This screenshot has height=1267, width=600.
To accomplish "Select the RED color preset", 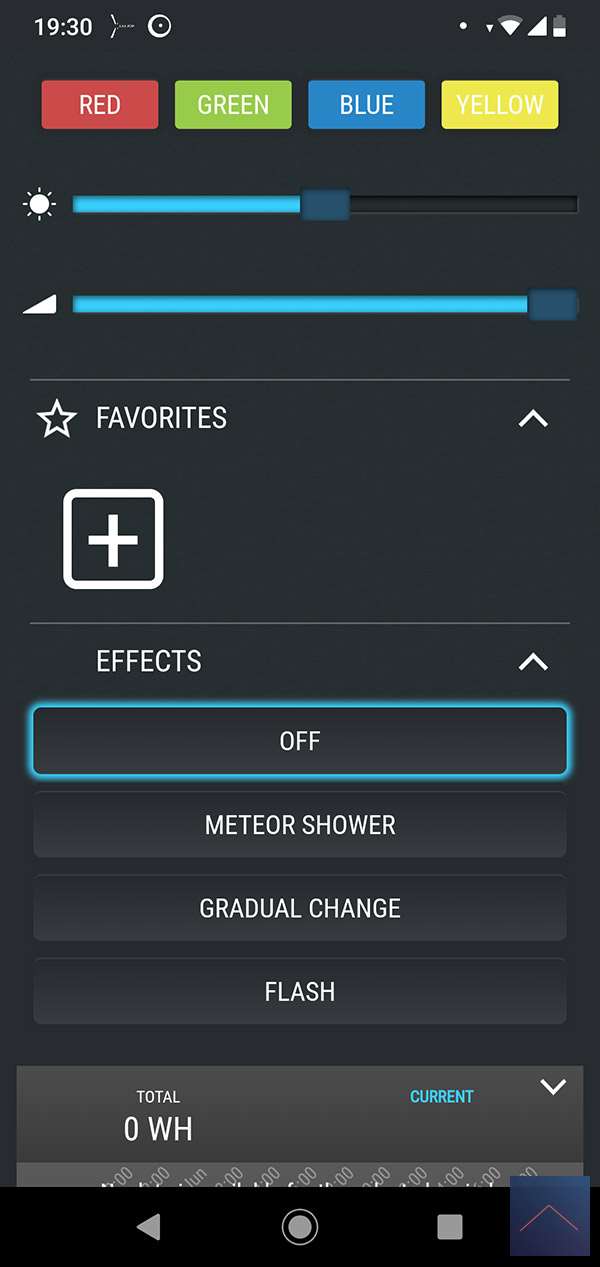I will tap(100, 105).
